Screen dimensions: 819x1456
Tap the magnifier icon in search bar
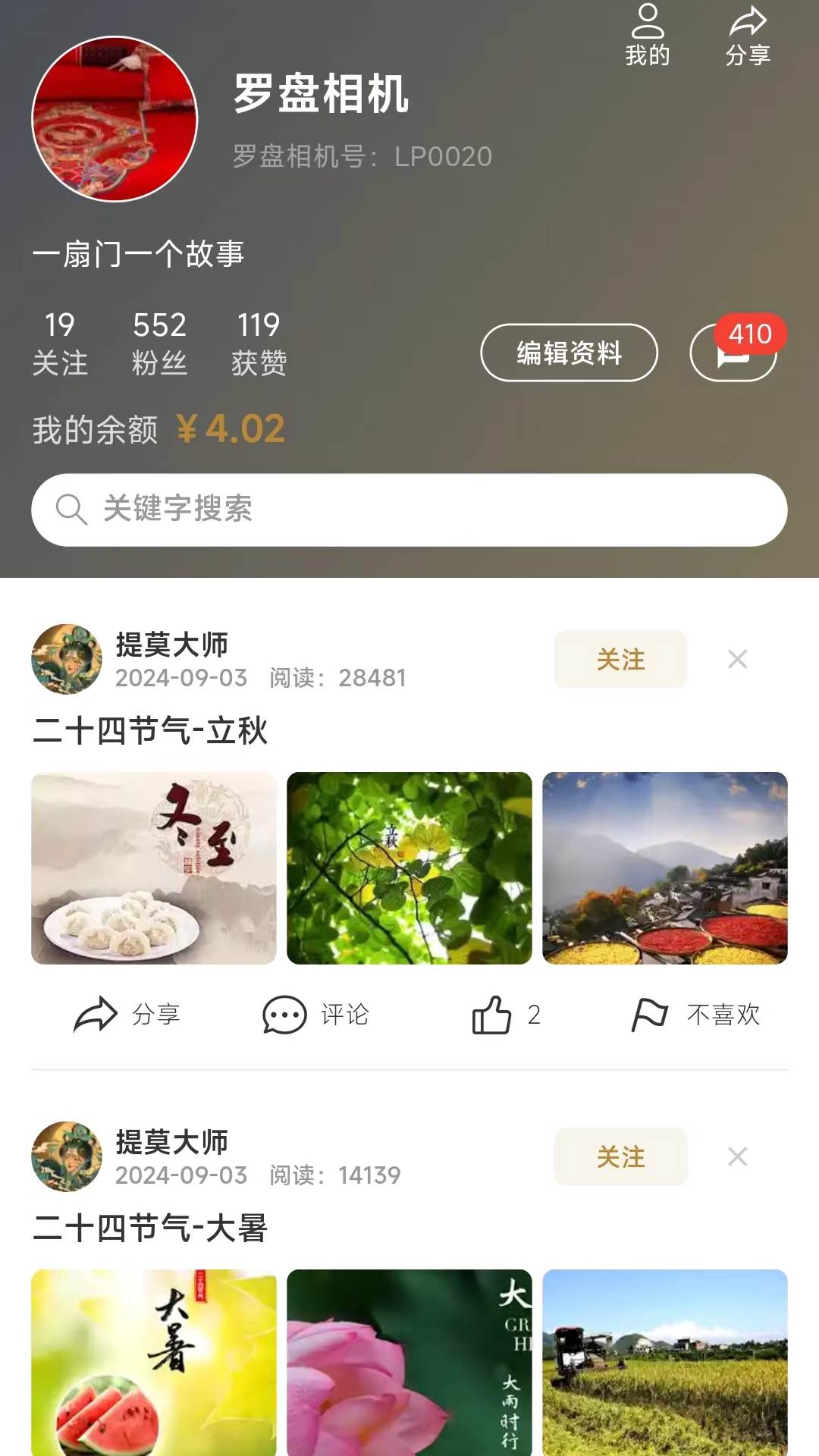[72, 509]
